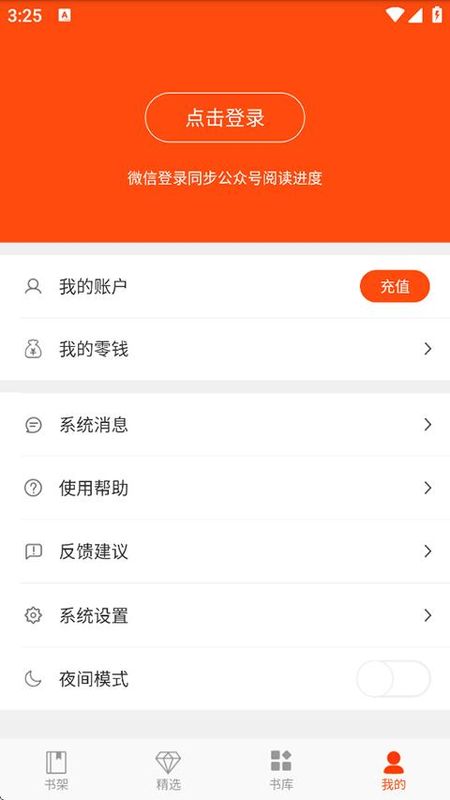
Task: Tap the 充值 recharge button
Action: tap(395, 286)
